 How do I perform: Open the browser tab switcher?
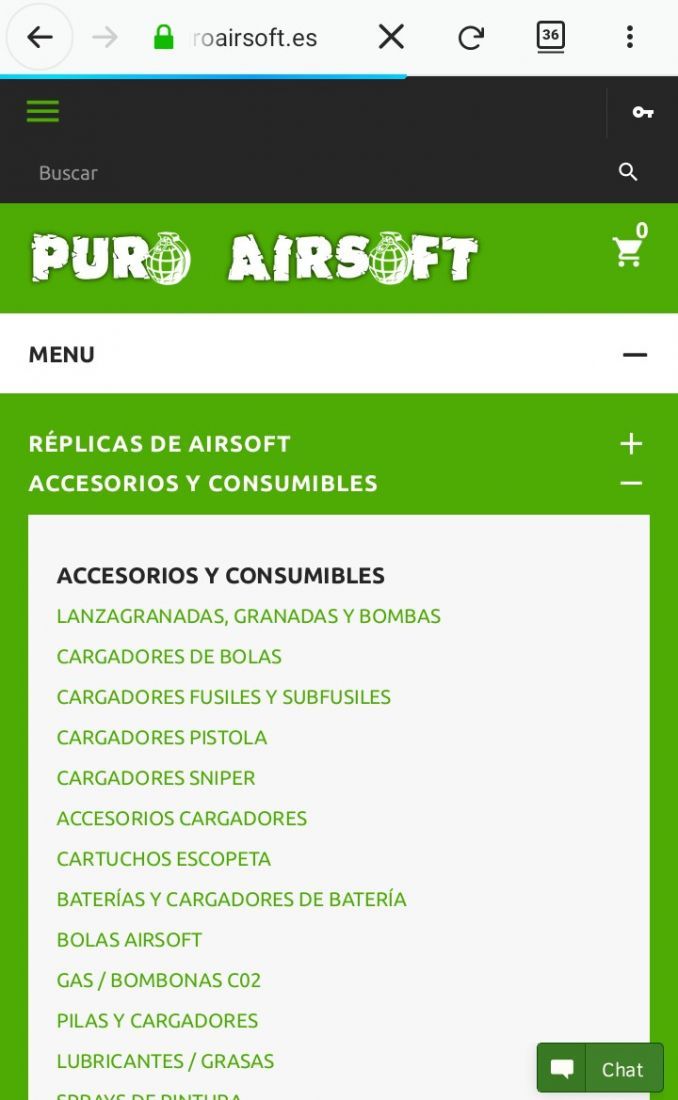click(550, 36)
